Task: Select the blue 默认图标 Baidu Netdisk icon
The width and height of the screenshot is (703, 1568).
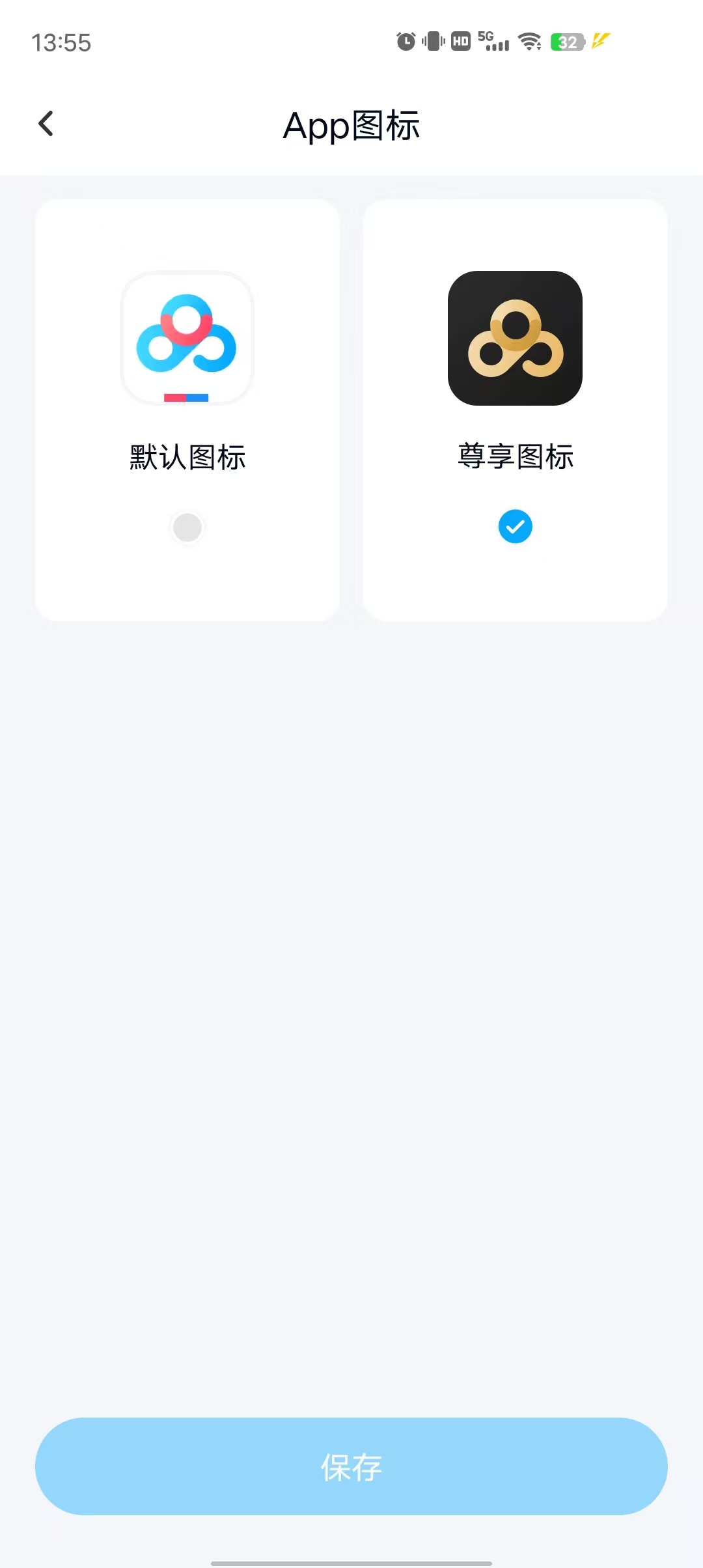Action: point(187,338)
